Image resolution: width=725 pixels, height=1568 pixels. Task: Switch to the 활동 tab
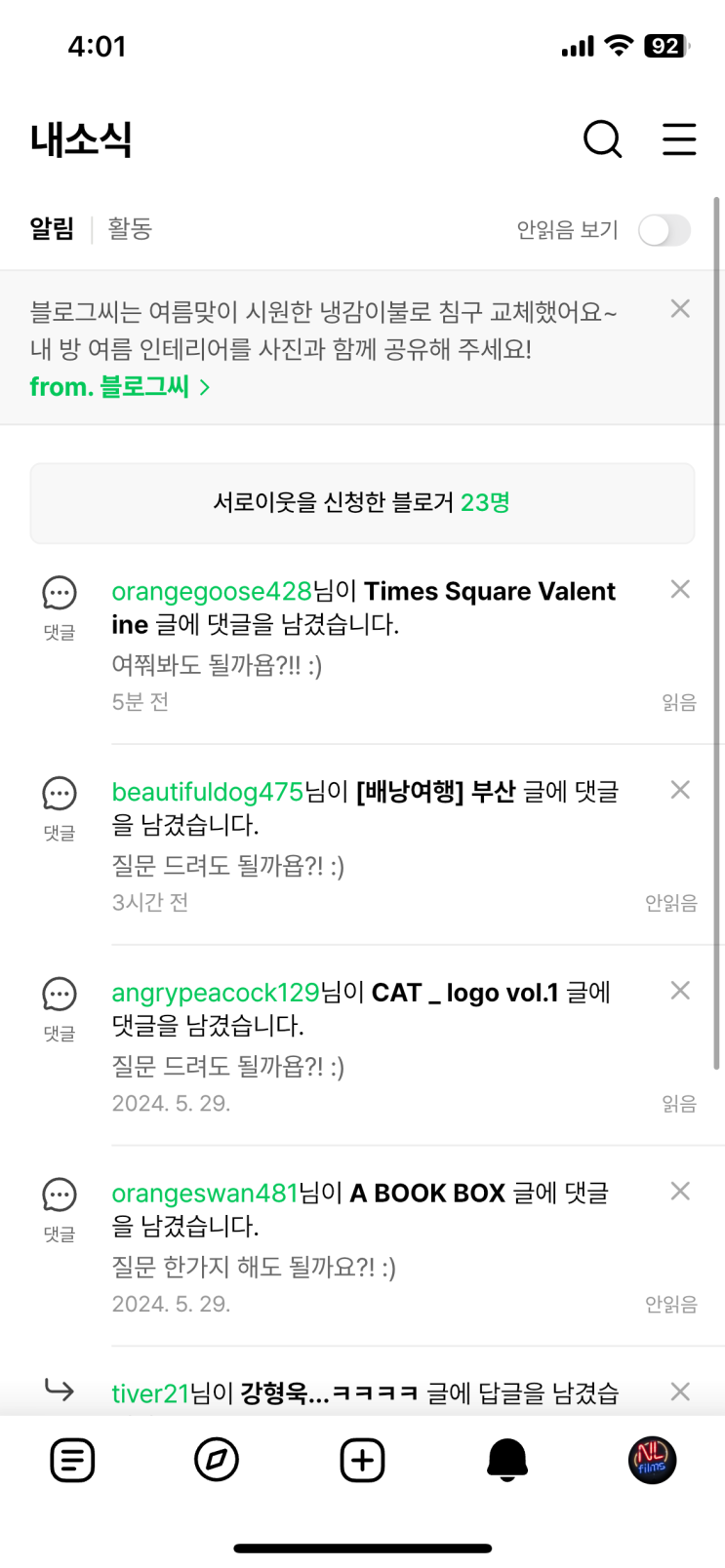(x=130, y=229)
